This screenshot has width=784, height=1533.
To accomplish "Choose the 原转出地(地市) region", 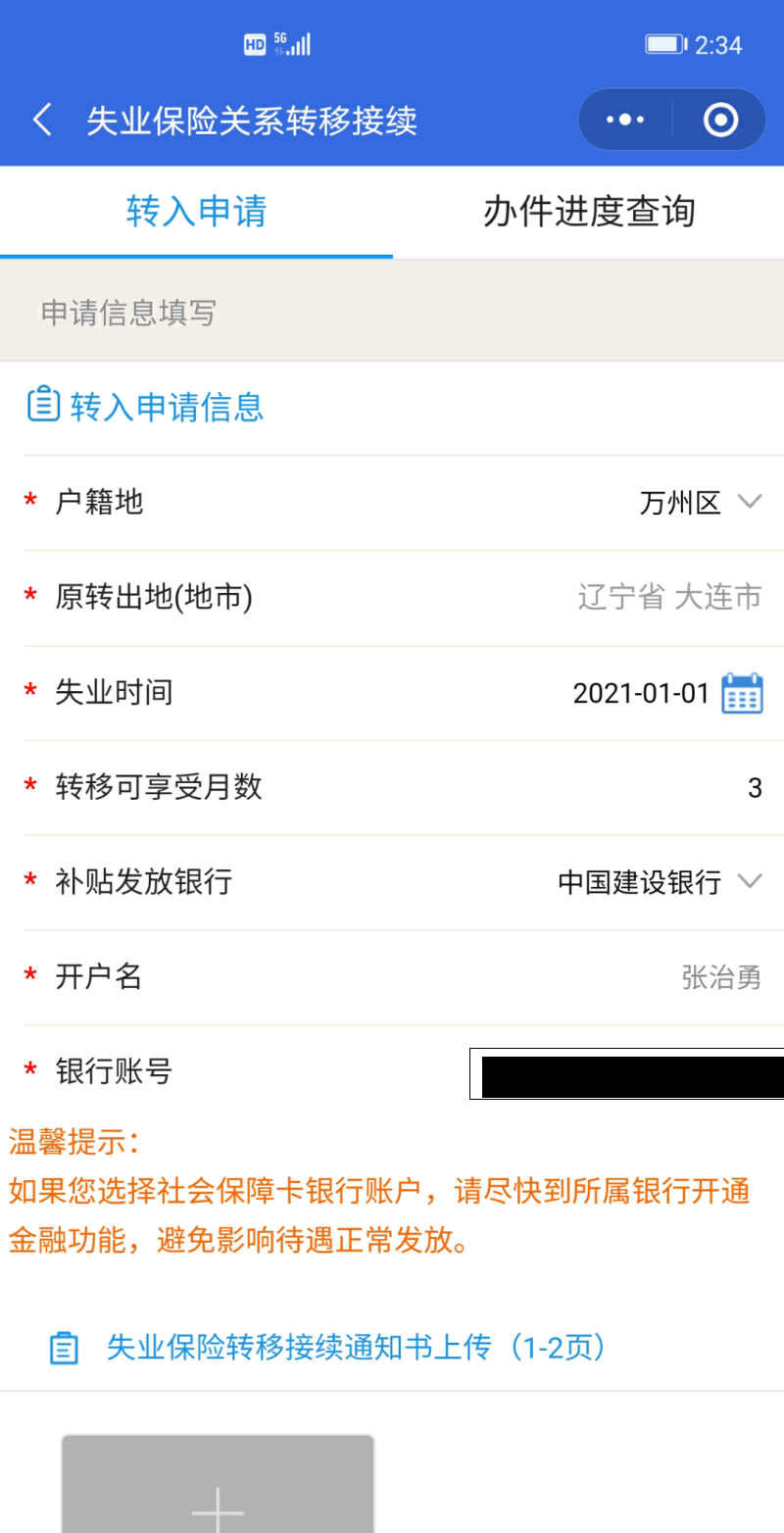I will [669, 597].
